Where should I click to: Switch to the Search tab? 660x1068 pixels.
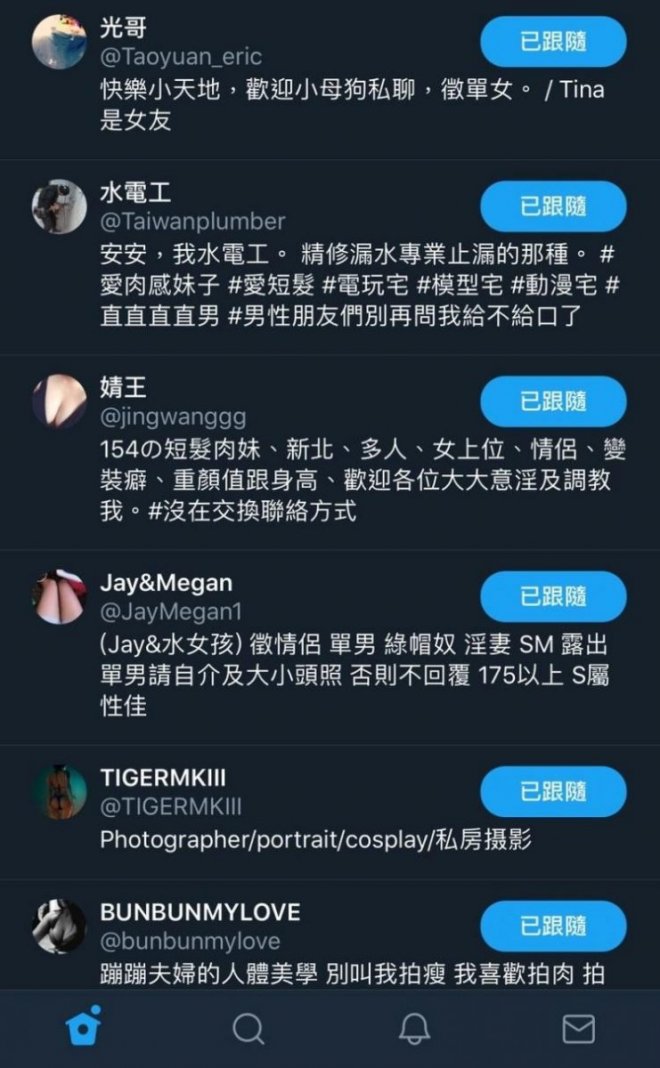pyautogui.click(x=248, y=1028)
